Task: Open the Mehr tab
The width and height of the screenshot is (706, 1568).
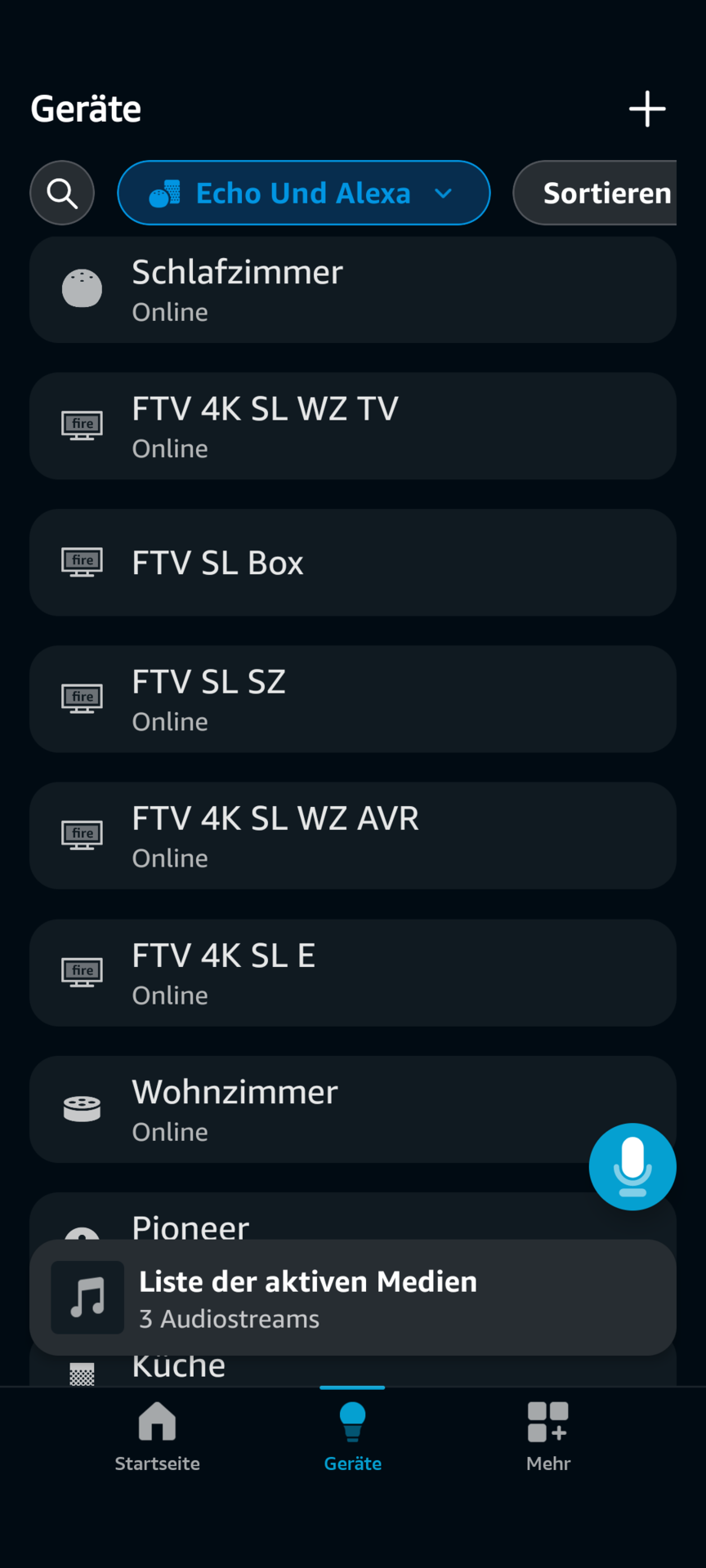Action: coord(548,1437)
